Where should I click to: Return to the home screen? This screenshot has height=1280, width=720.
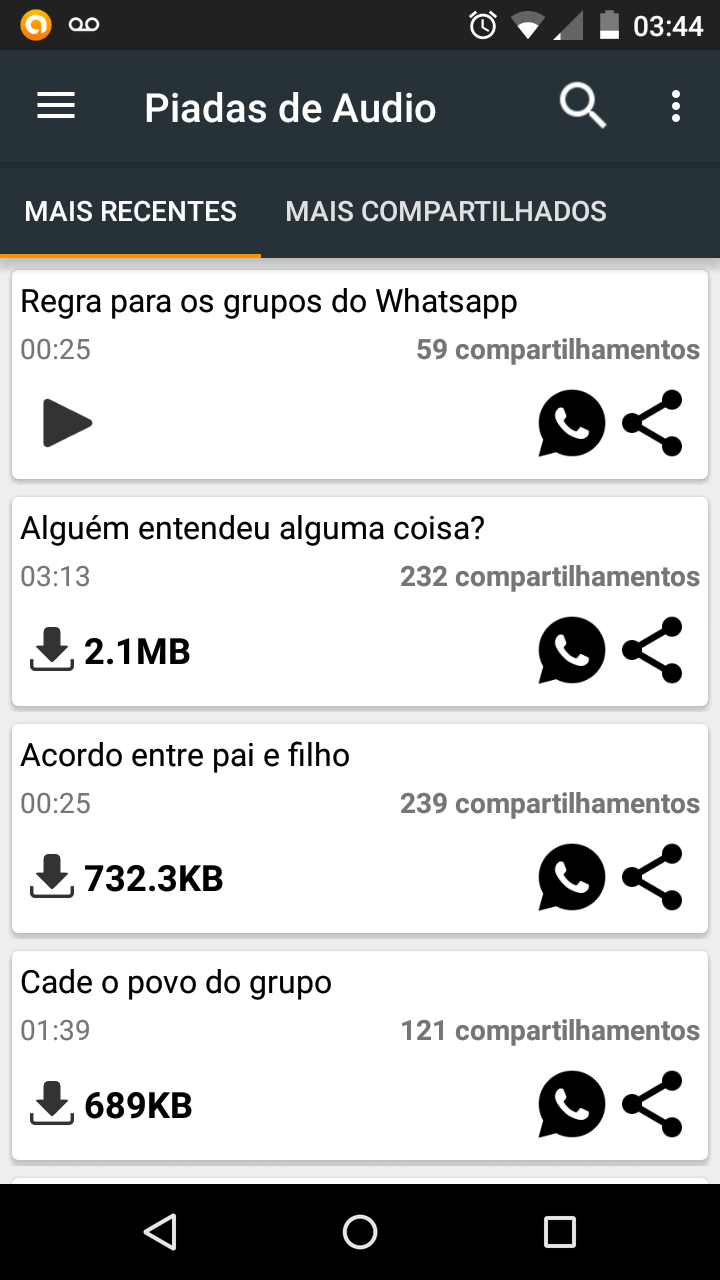click(360, 1231)
